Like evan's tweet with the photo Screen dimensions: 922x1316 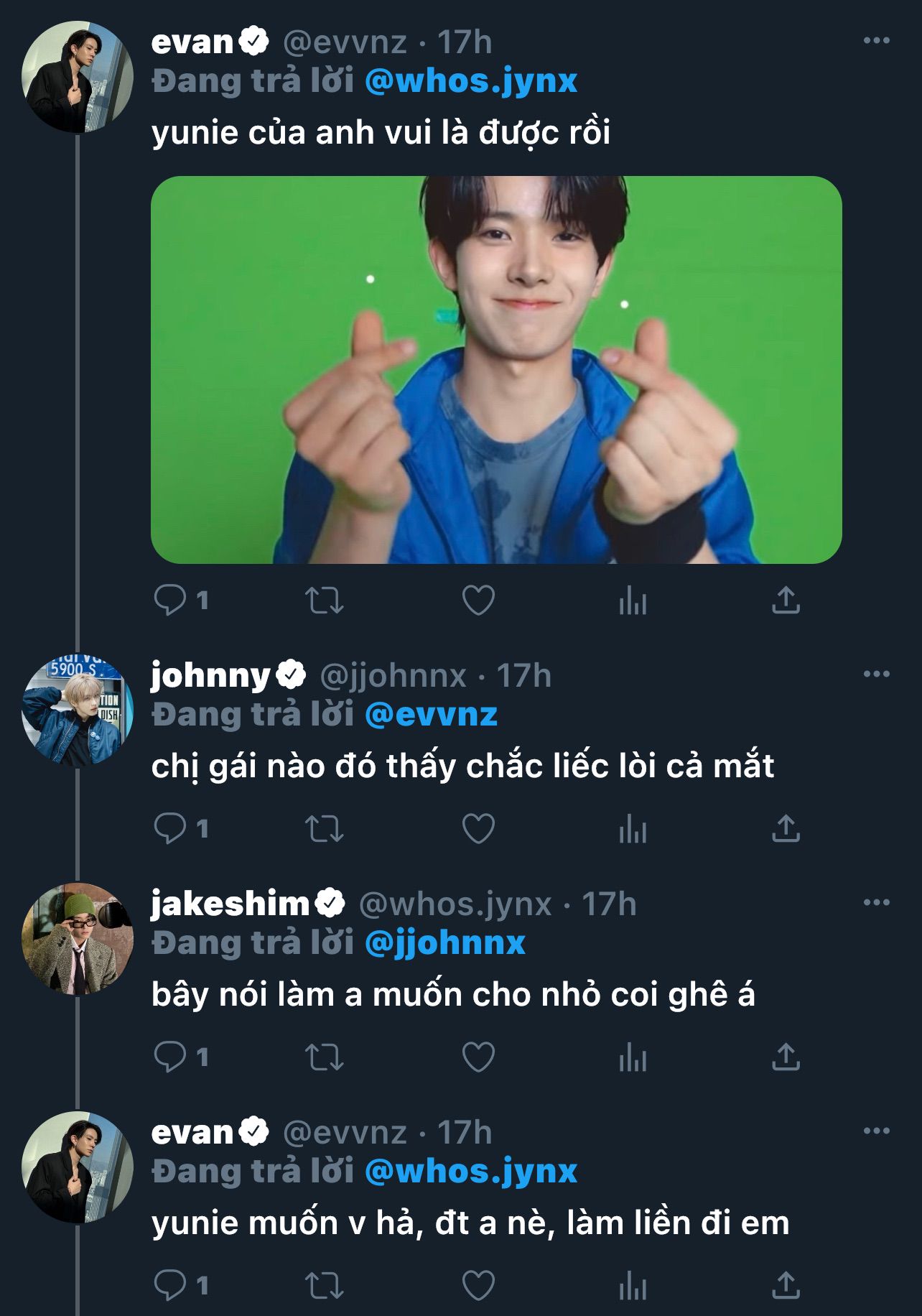(x=478, y=601)
